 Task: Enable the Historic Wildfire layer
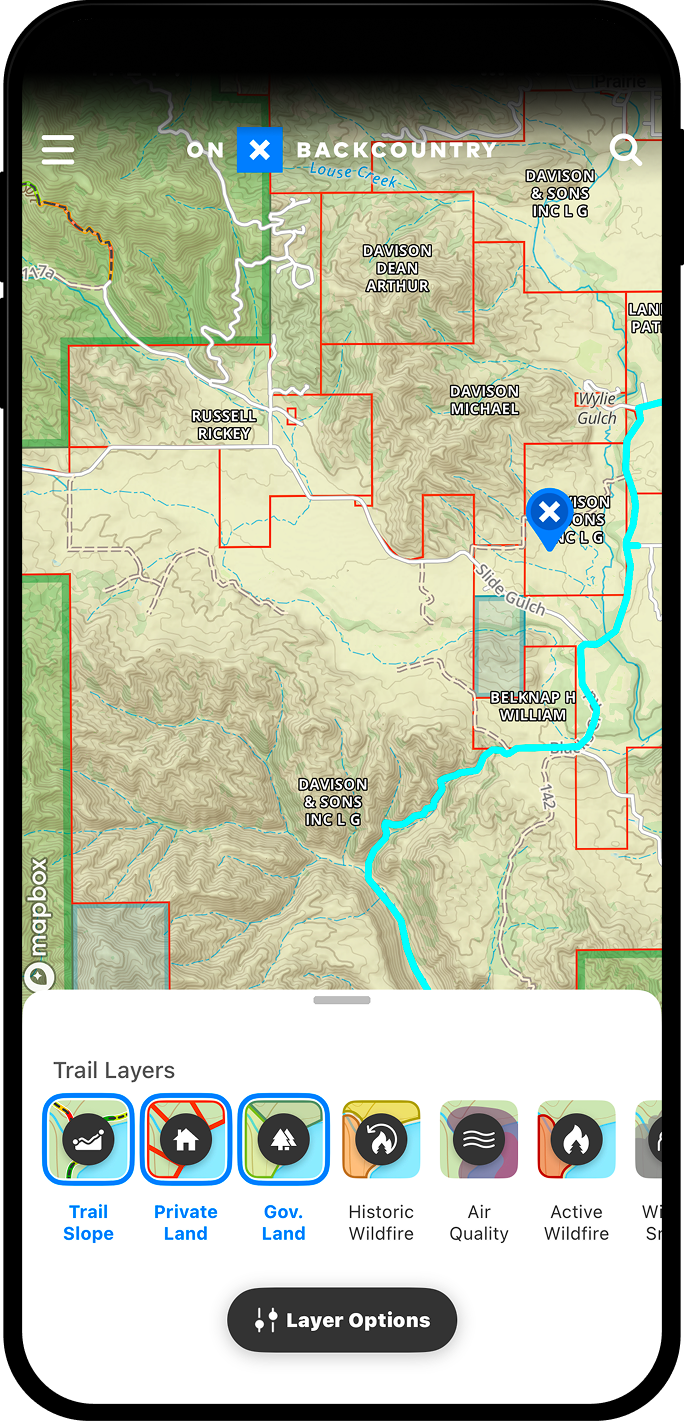381,1140
